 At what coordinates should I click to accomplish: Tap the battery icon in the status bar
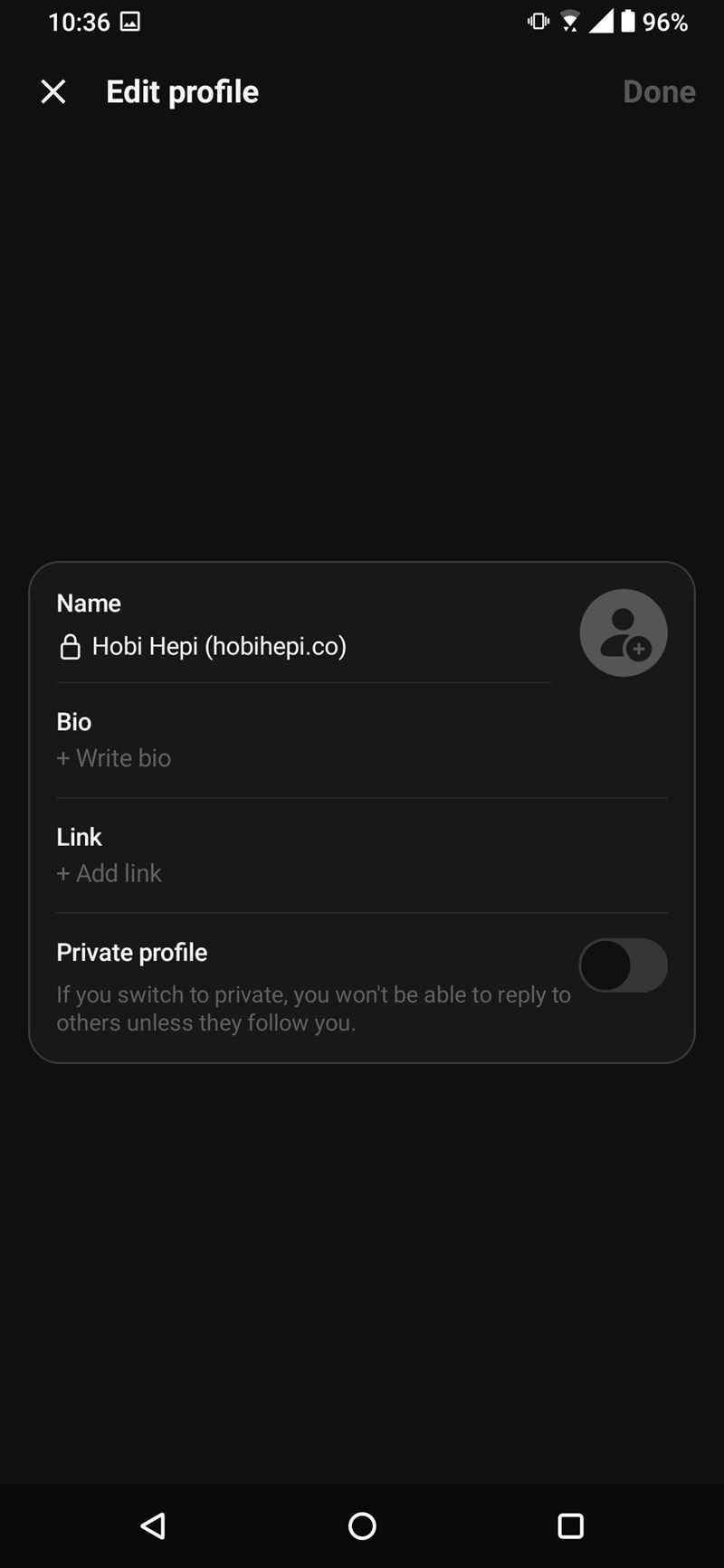(x=628, y=22)
